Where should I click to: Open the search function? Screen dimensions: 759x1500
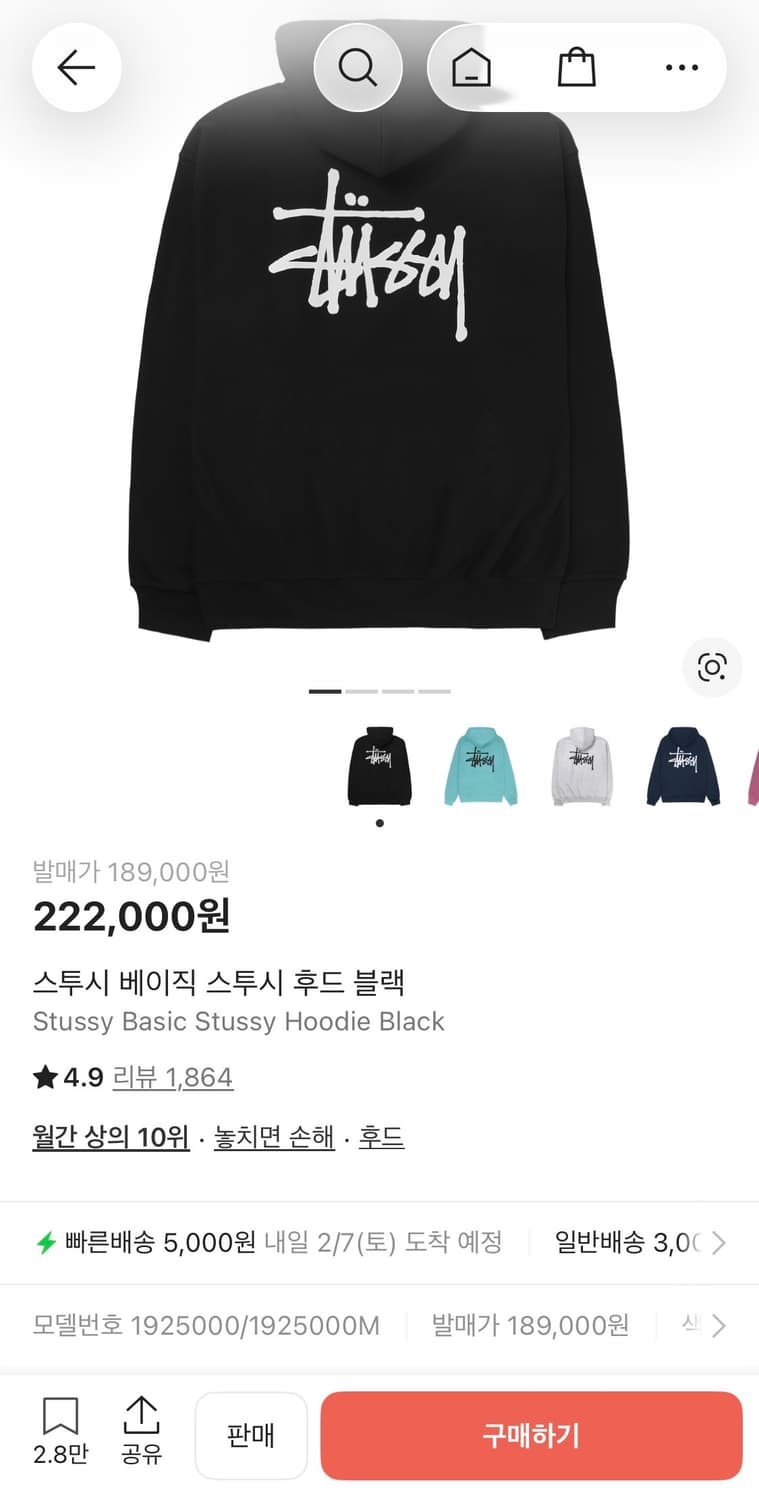click(x=358, y=67)
